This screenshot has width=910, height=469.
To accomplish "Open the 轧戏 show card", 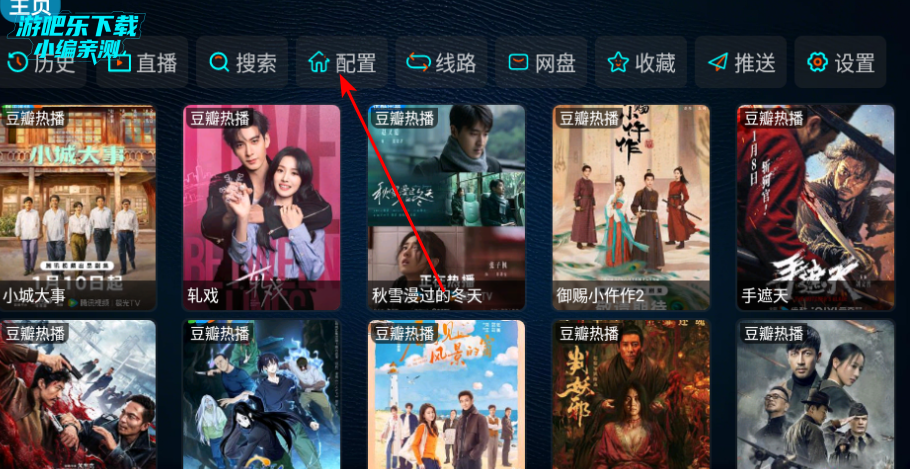I will 262,207.
